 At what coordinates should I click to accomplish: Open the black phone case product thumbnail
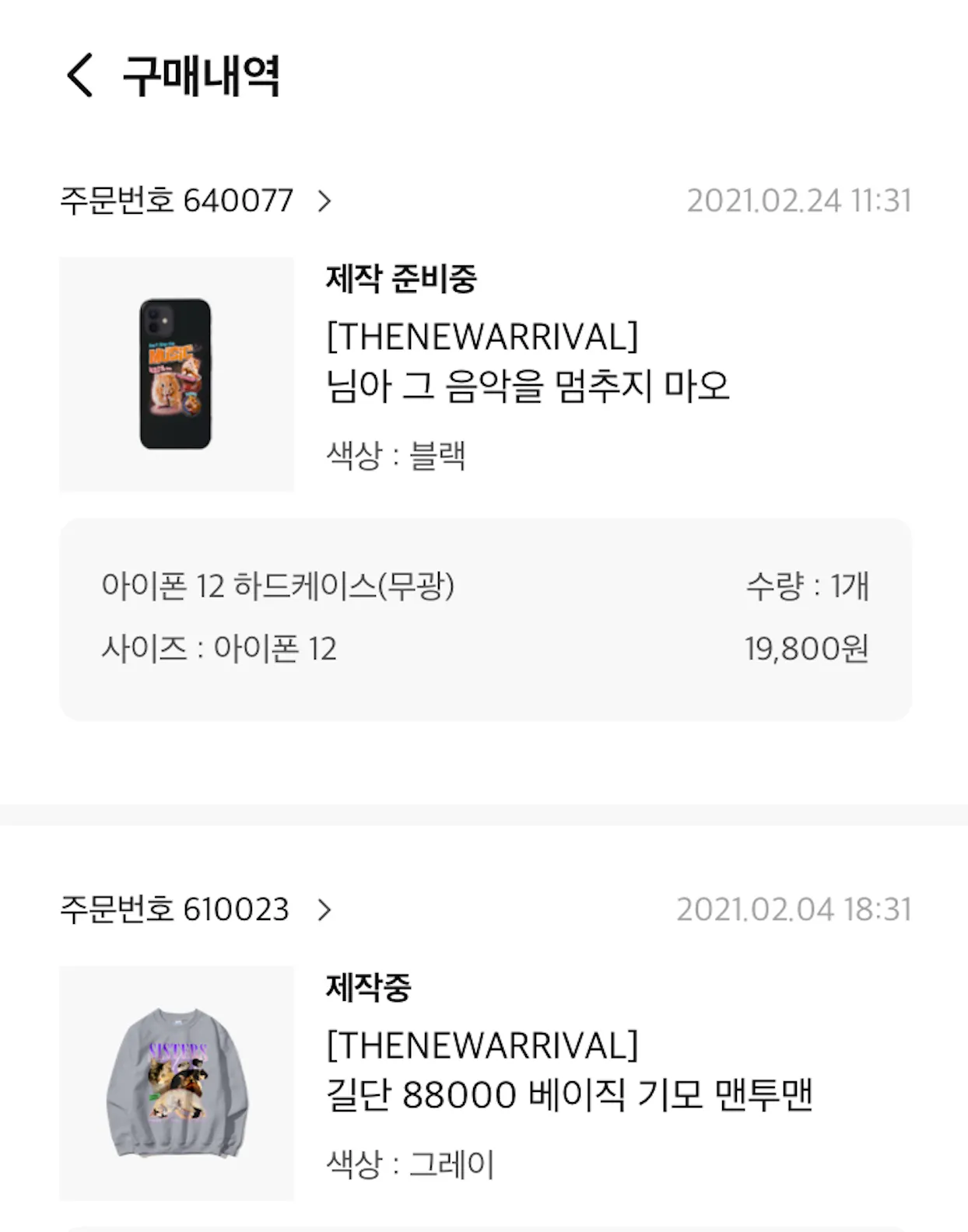pyautogui.click(x=177, y=374)
